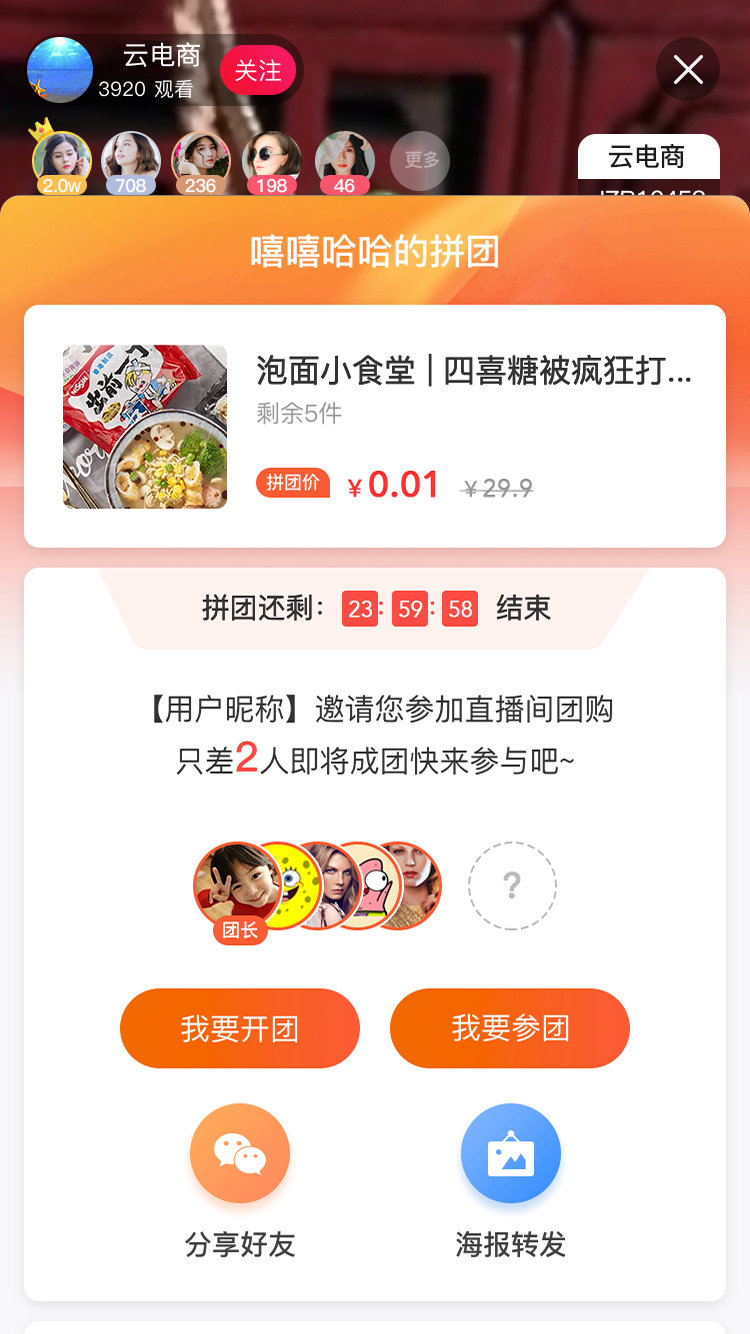Open the 云电商 streamer avatar
This screenshot has width=750, height=1334.
click(x=60, y=70)
